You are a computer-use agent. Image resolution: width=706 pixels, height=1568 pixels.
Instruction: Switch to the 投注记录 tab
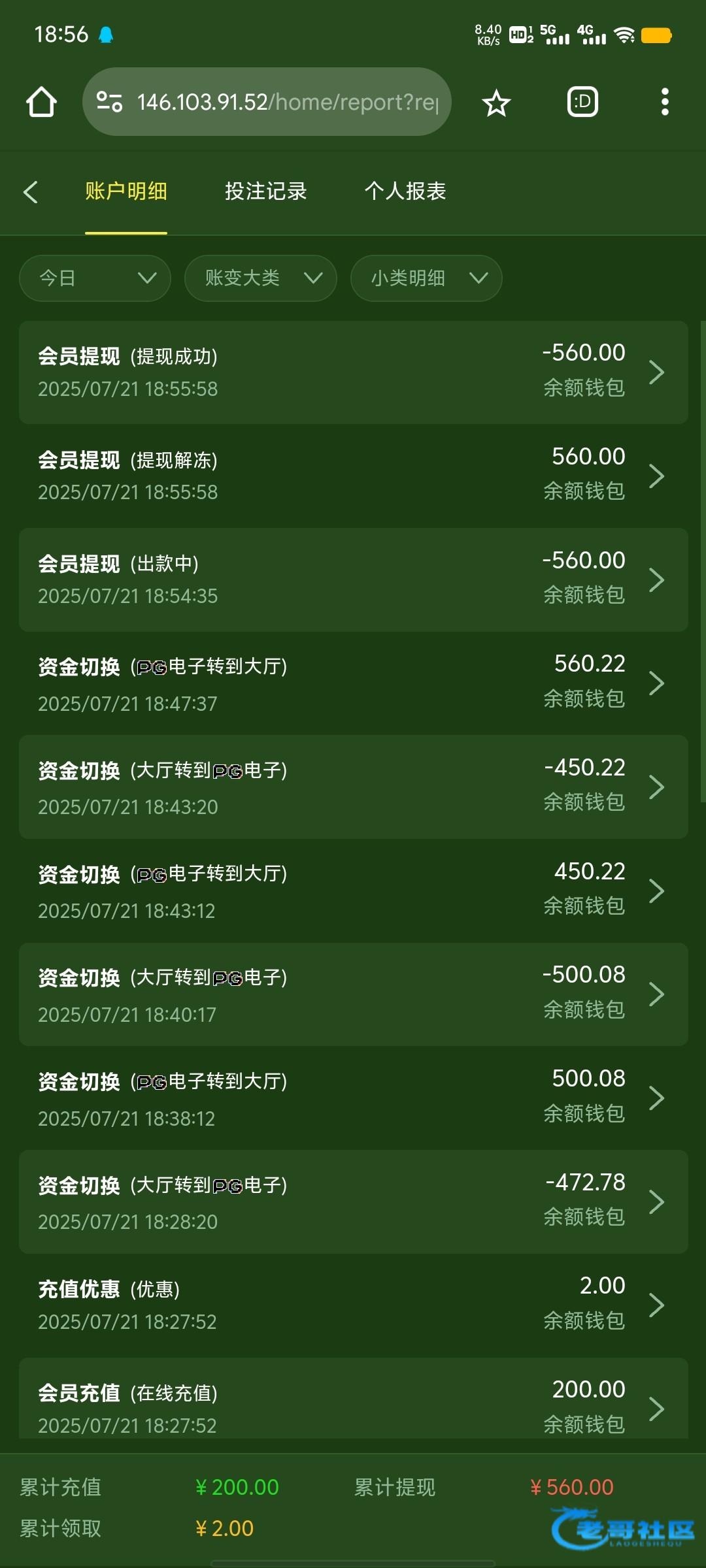click(265, 191)
